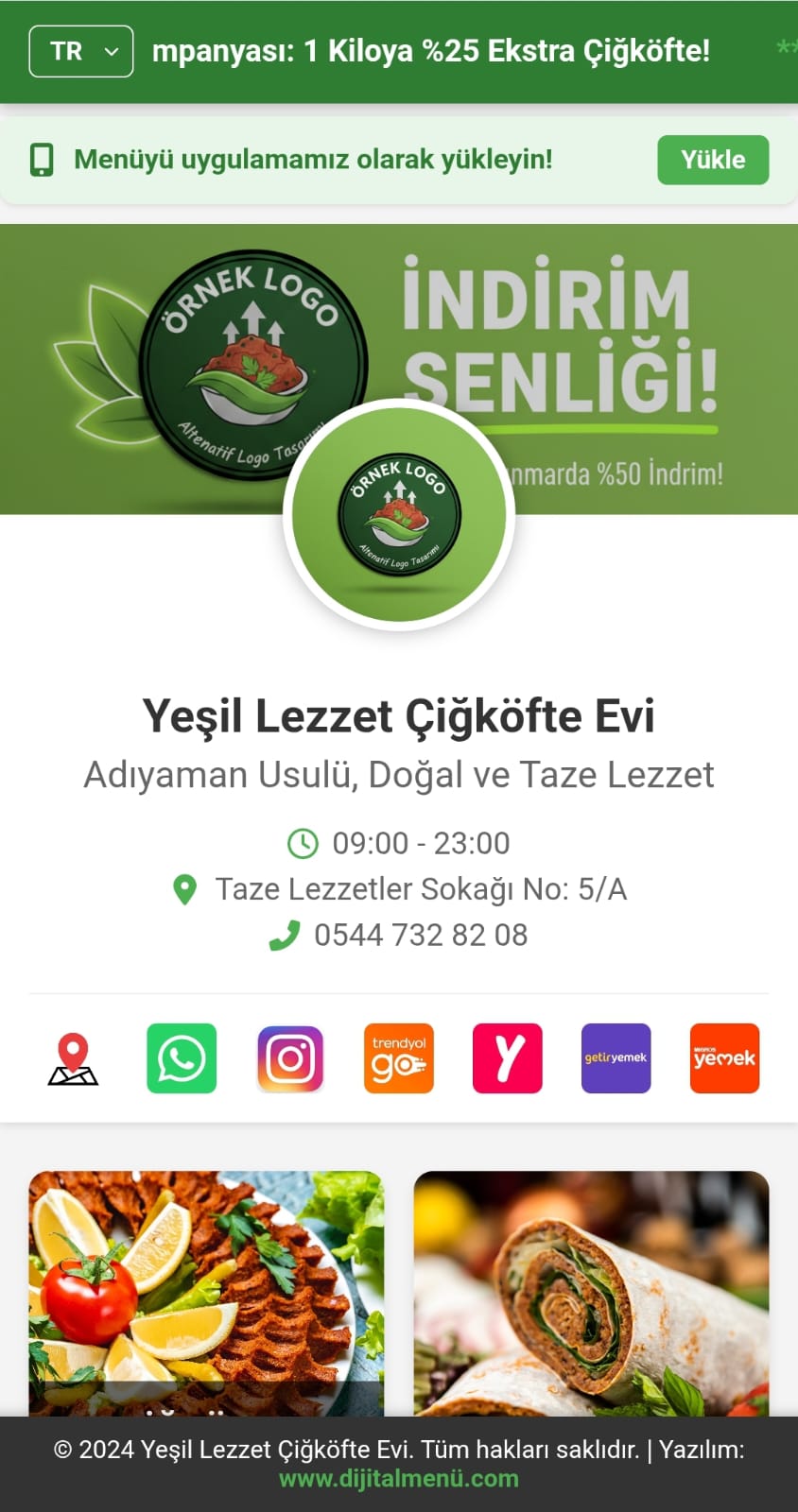Open the TR language dropdown
This screenshot has height=1512, width=798.
(x=80, y=51)
